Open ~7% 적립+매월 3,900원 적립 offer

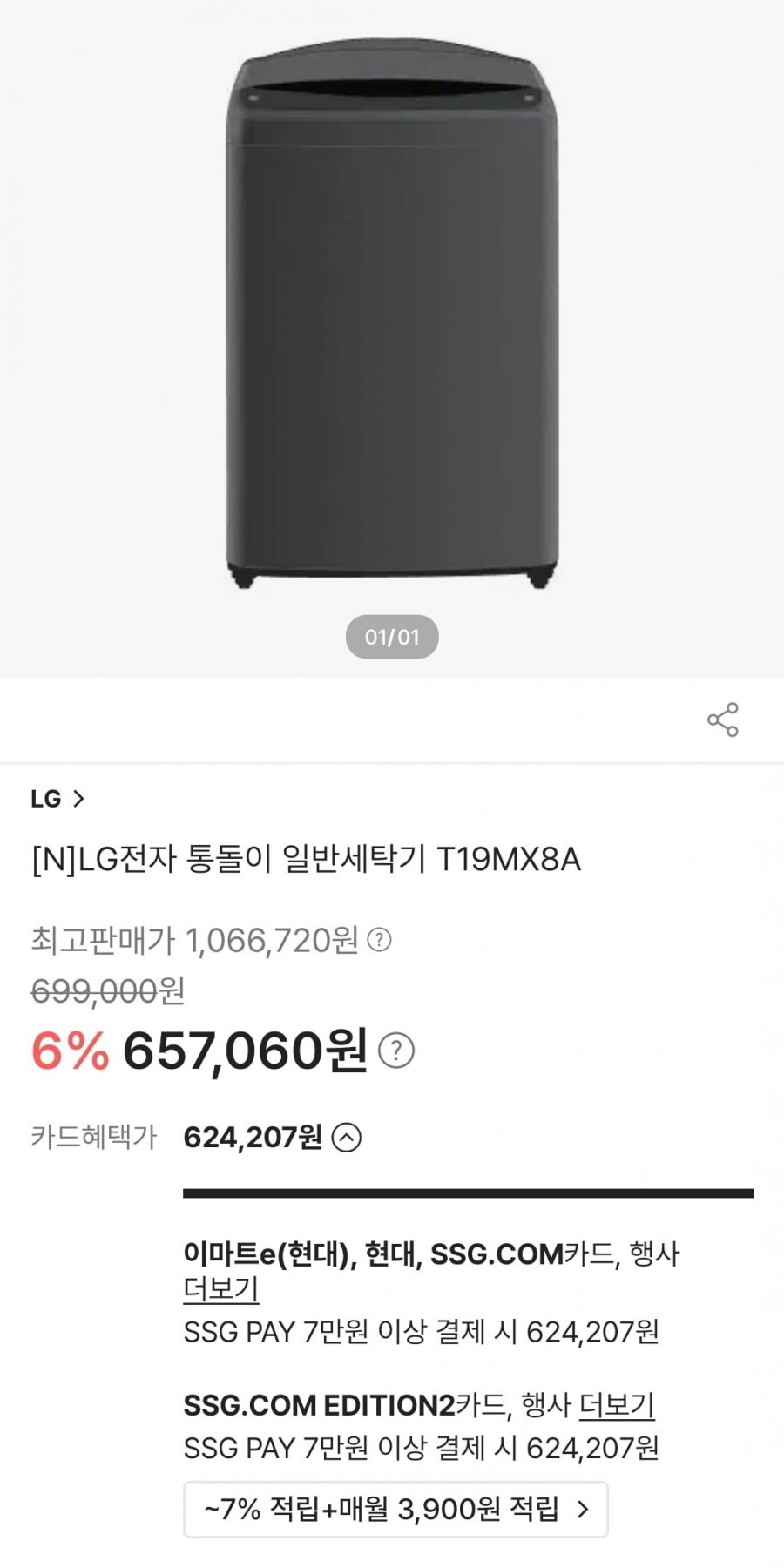point(395,1509)
